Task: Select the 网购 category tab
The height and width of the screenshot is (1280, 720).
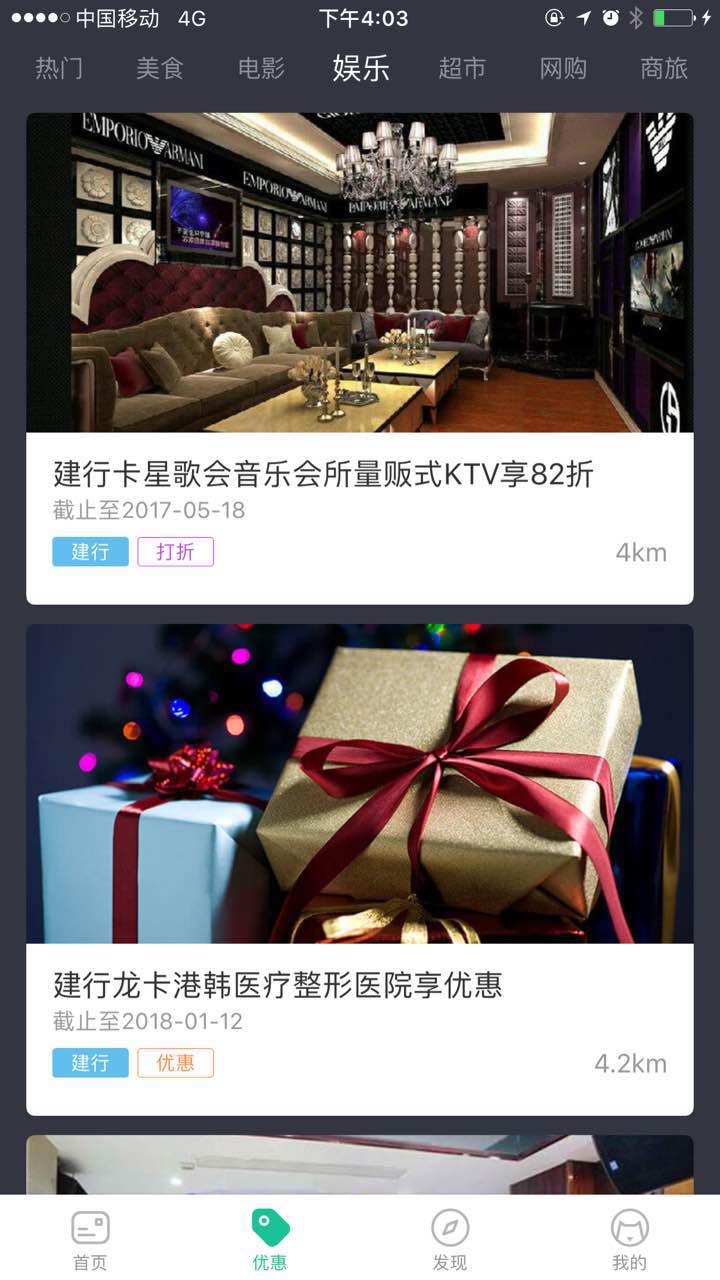Action: click(x=563, y=68)
